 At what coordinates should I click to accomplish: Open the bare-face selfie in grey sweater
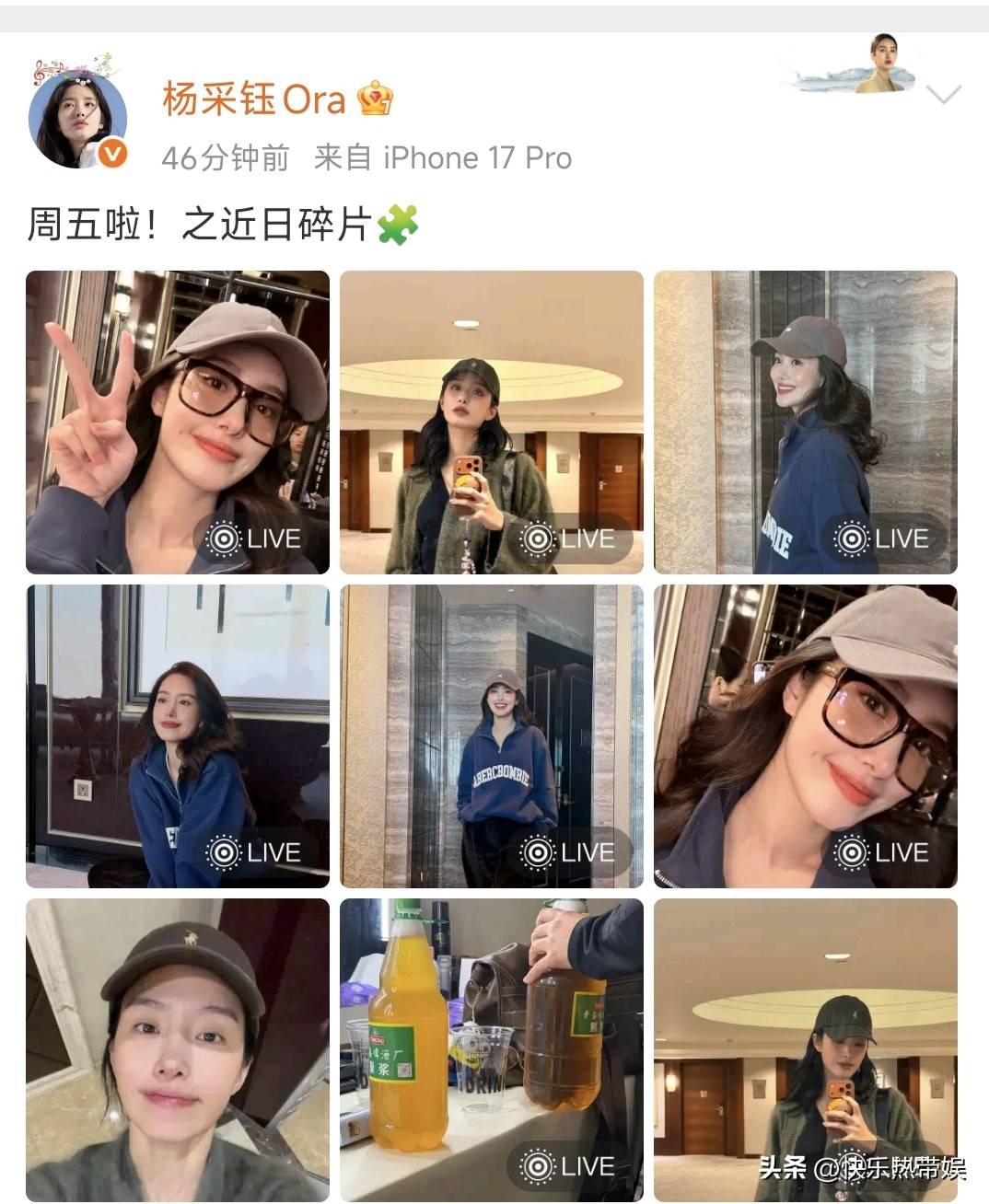178,1050
